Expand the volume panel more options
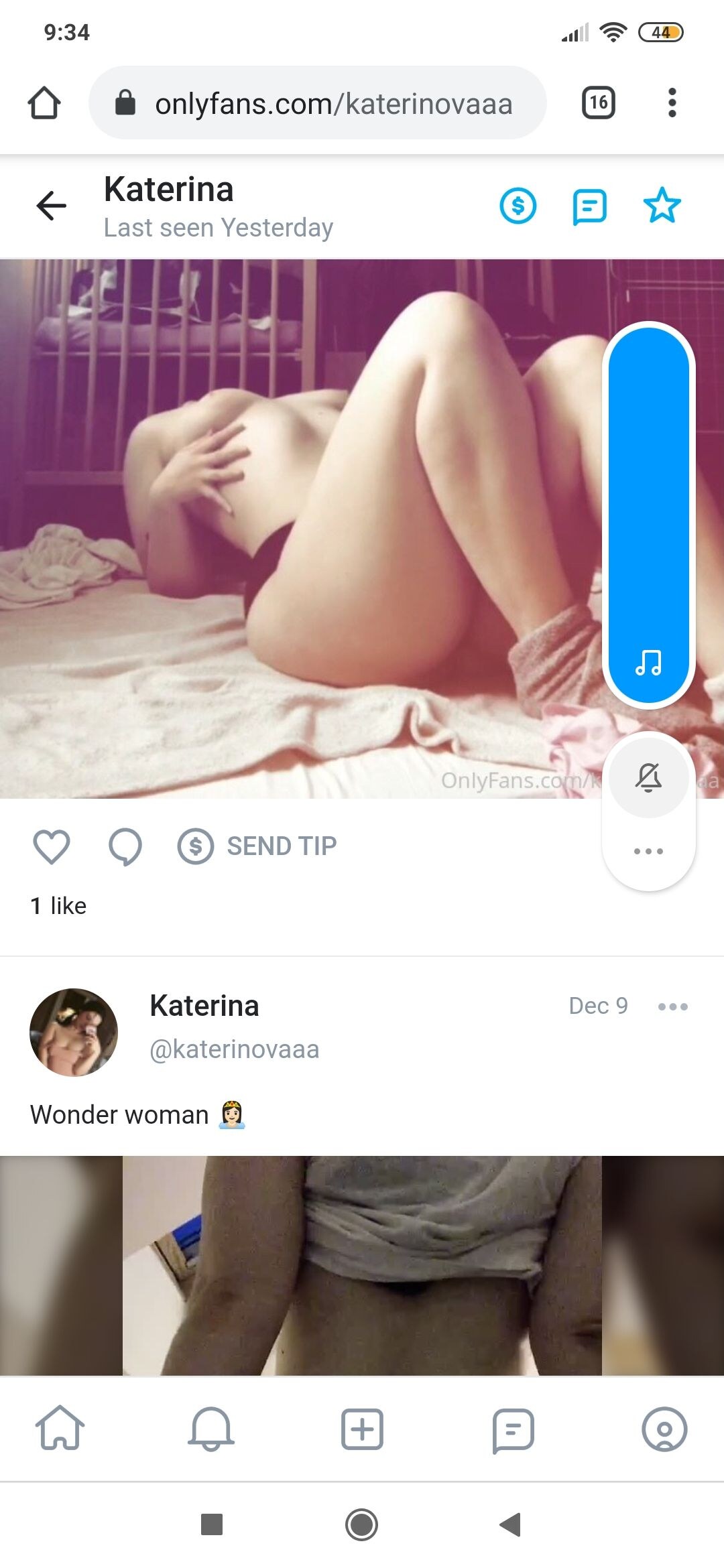 click(648, 852)
